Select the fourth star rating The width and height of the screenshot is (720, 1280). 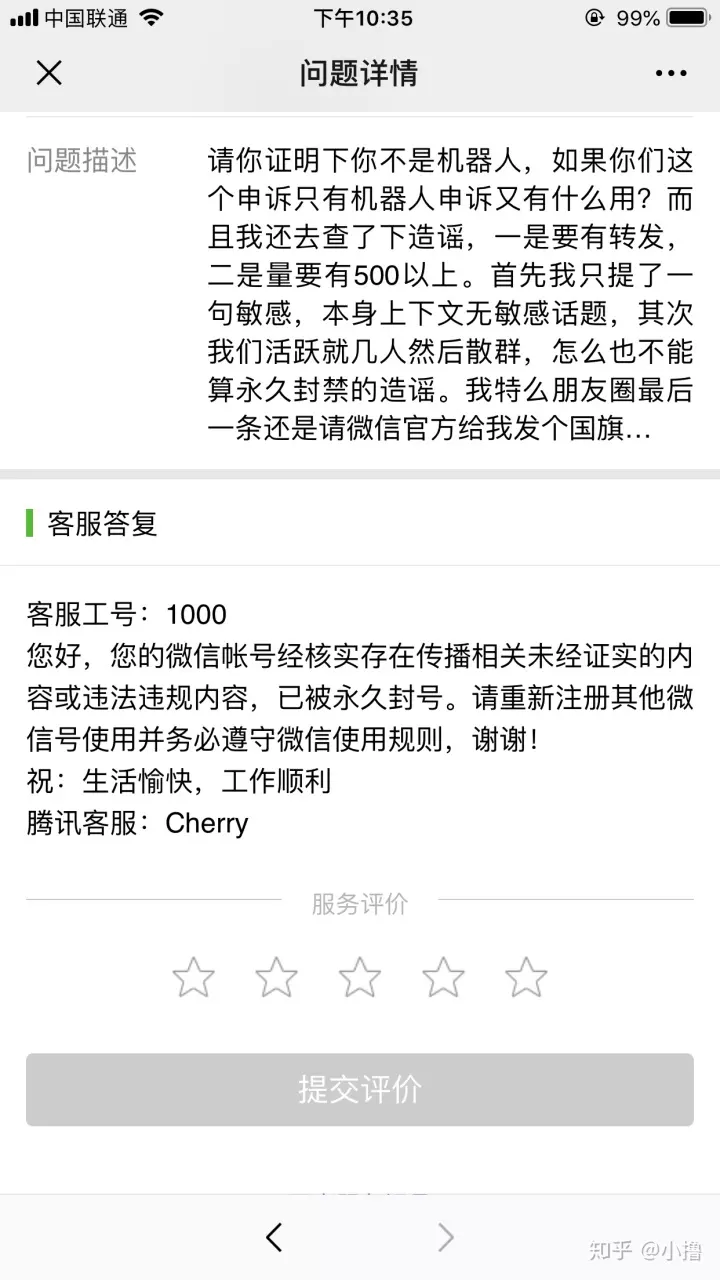pyautogui.click(x=442, y=977)
